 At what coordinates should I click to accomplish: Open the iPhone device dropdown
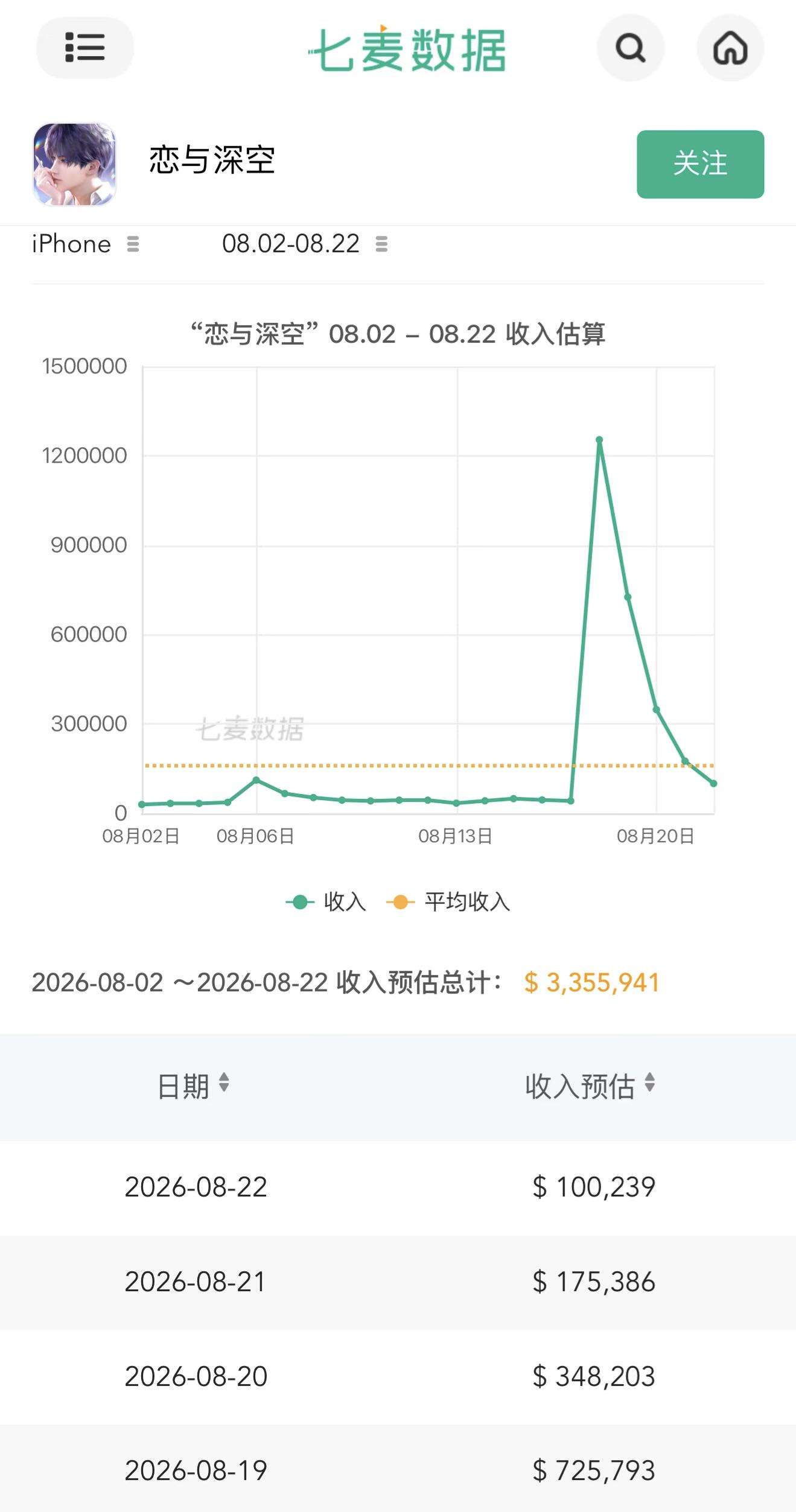[x=86, y=244]
